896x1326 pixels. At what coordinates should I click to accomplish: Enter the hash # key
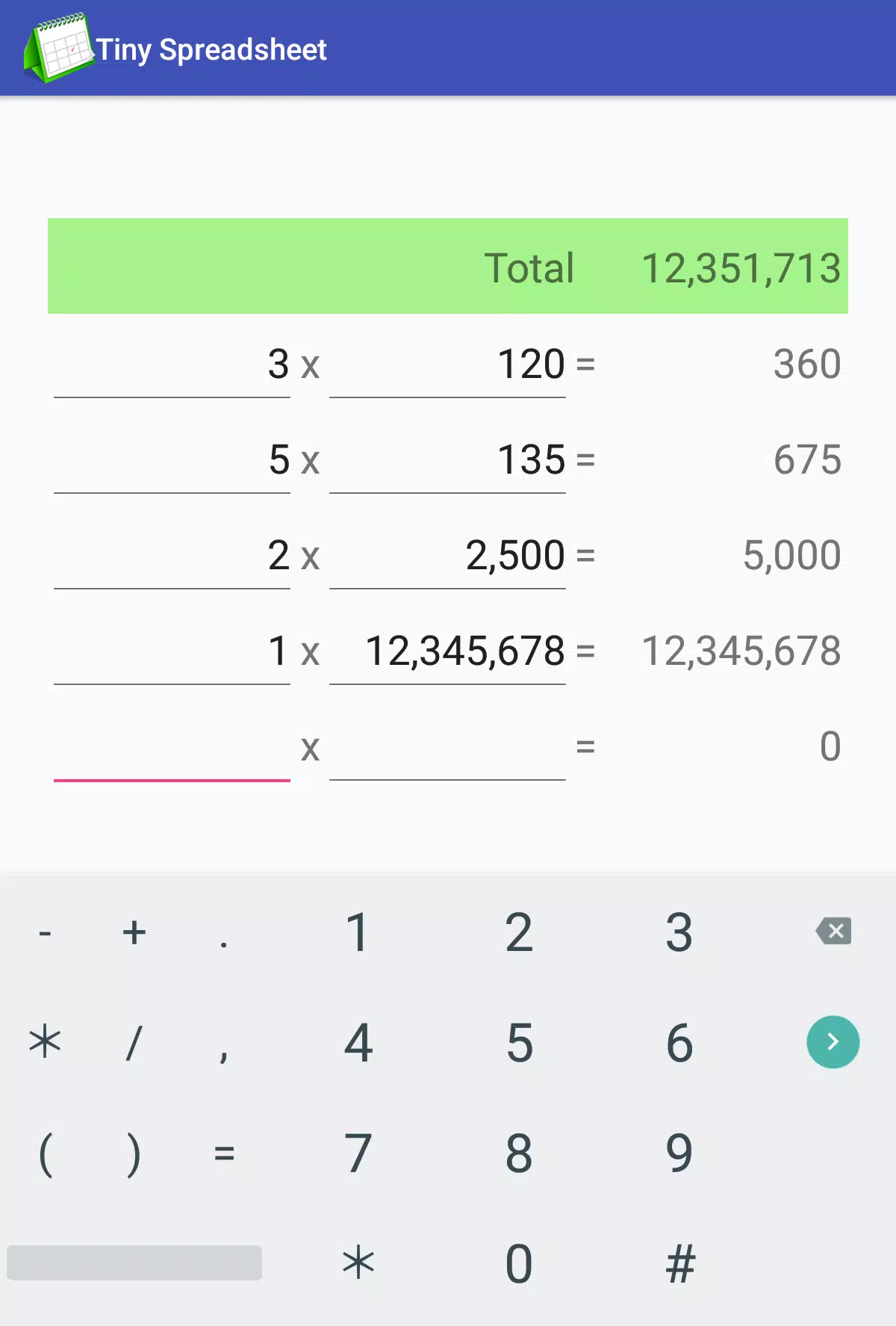(x=679, y=1263)
